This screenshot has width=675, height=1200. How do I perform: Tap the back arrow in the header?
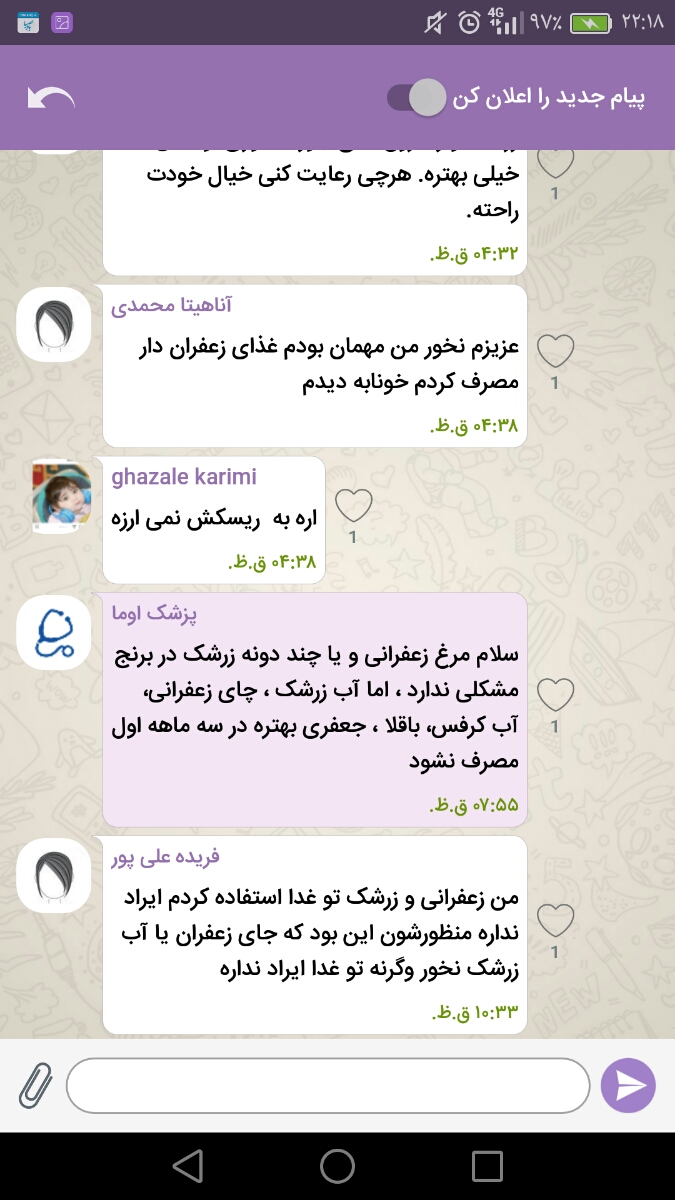(51, 98)
